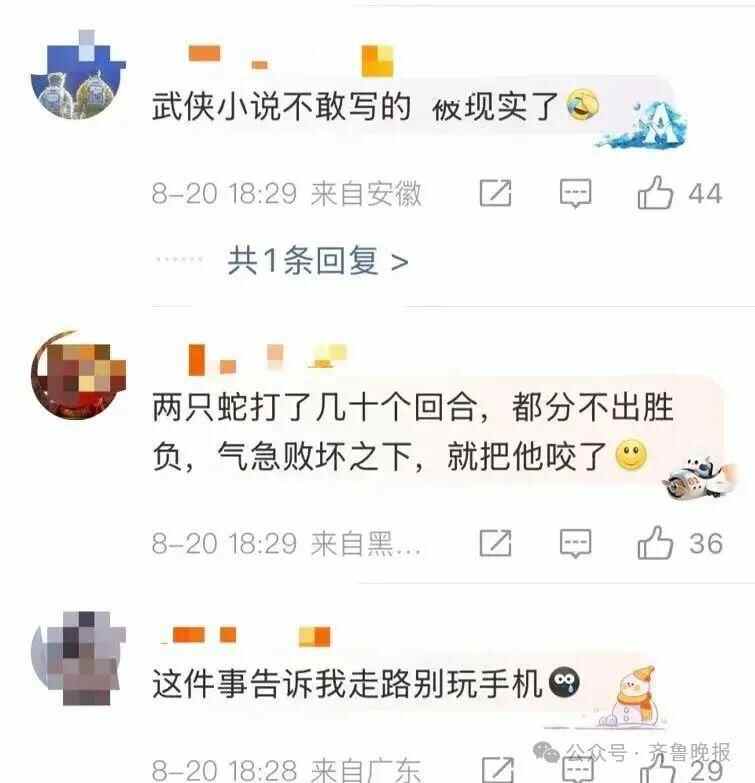755x783 pixels.
Task: Like the 两只蛇打了几十个回合 comment
Action: (656, 543)
